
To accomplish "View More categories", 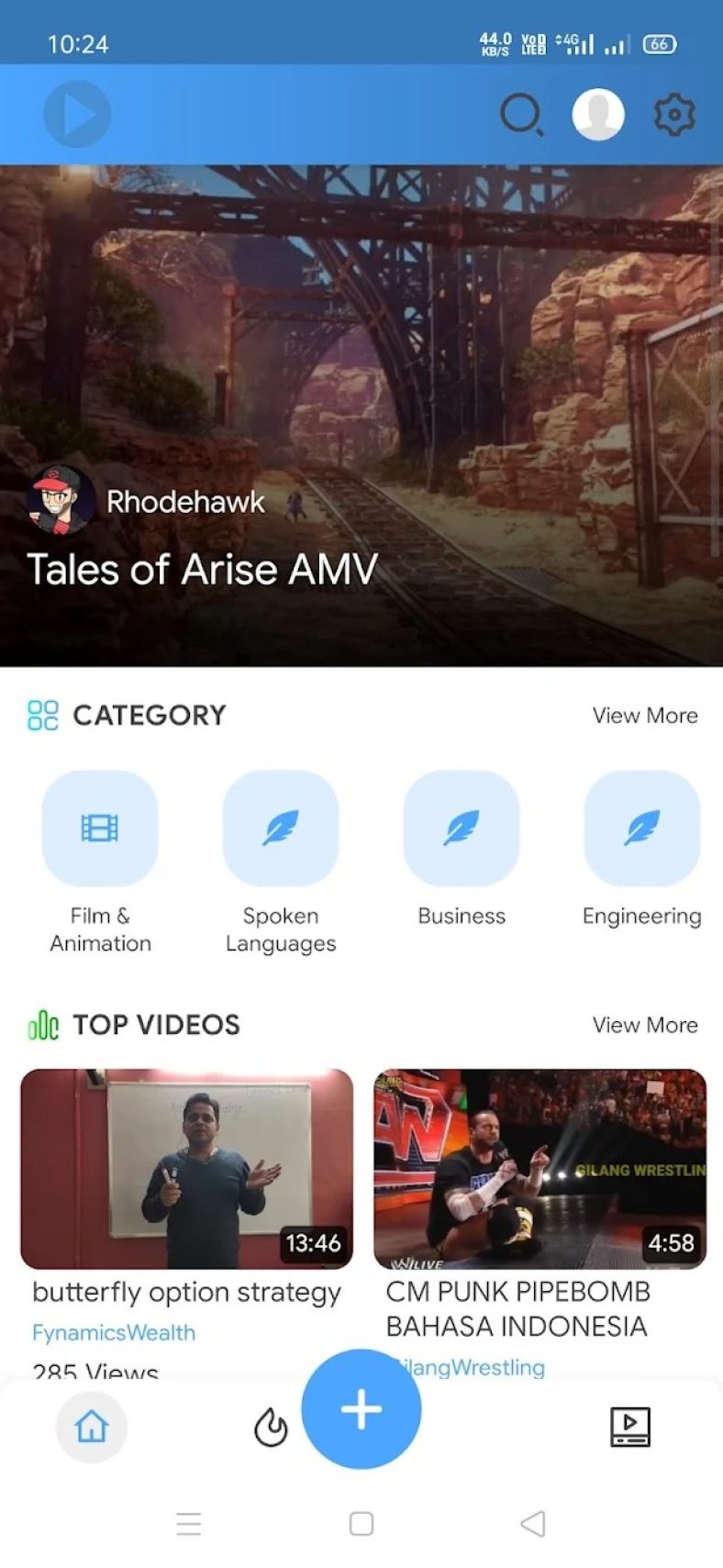I will tap(645, 716).
